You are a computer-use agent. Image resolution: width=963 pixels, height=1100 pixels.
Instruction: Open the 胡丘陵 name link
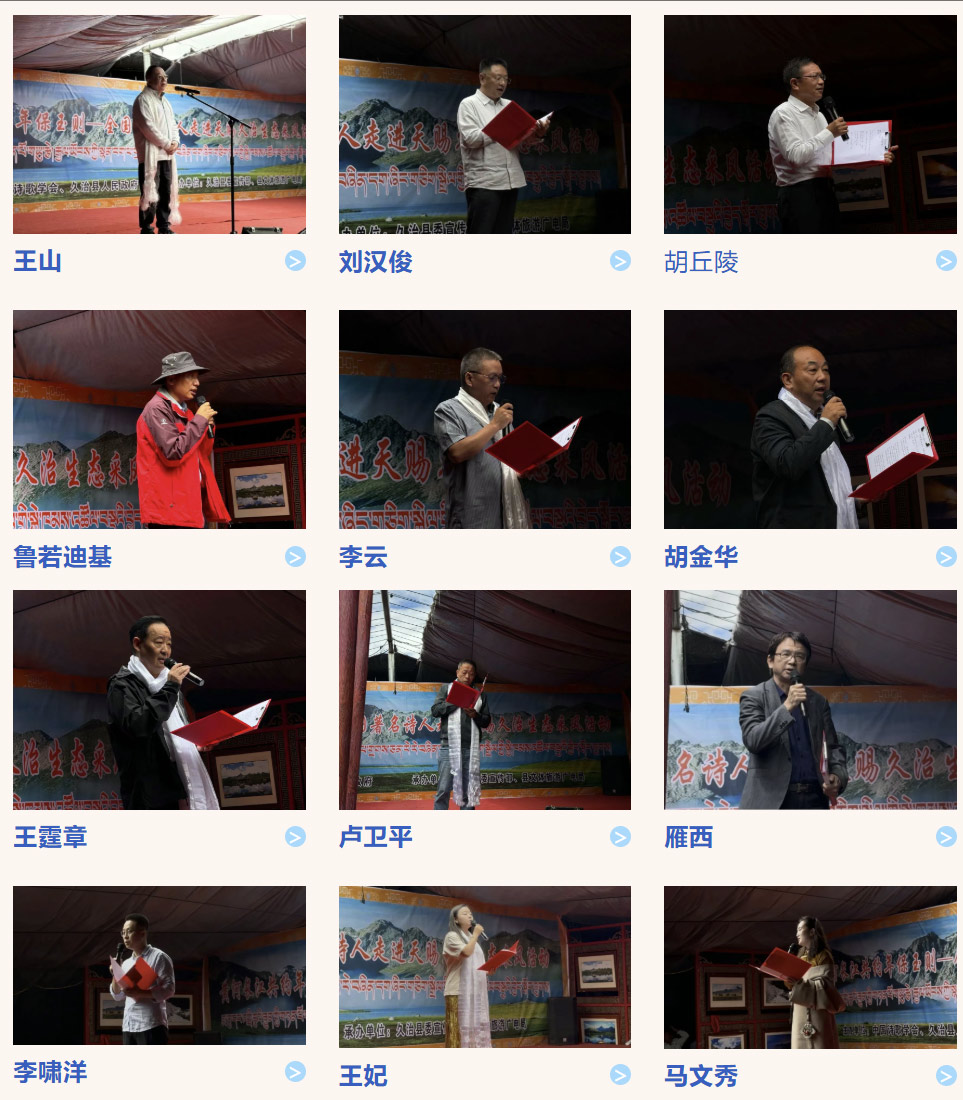click(x=701, y=262)
